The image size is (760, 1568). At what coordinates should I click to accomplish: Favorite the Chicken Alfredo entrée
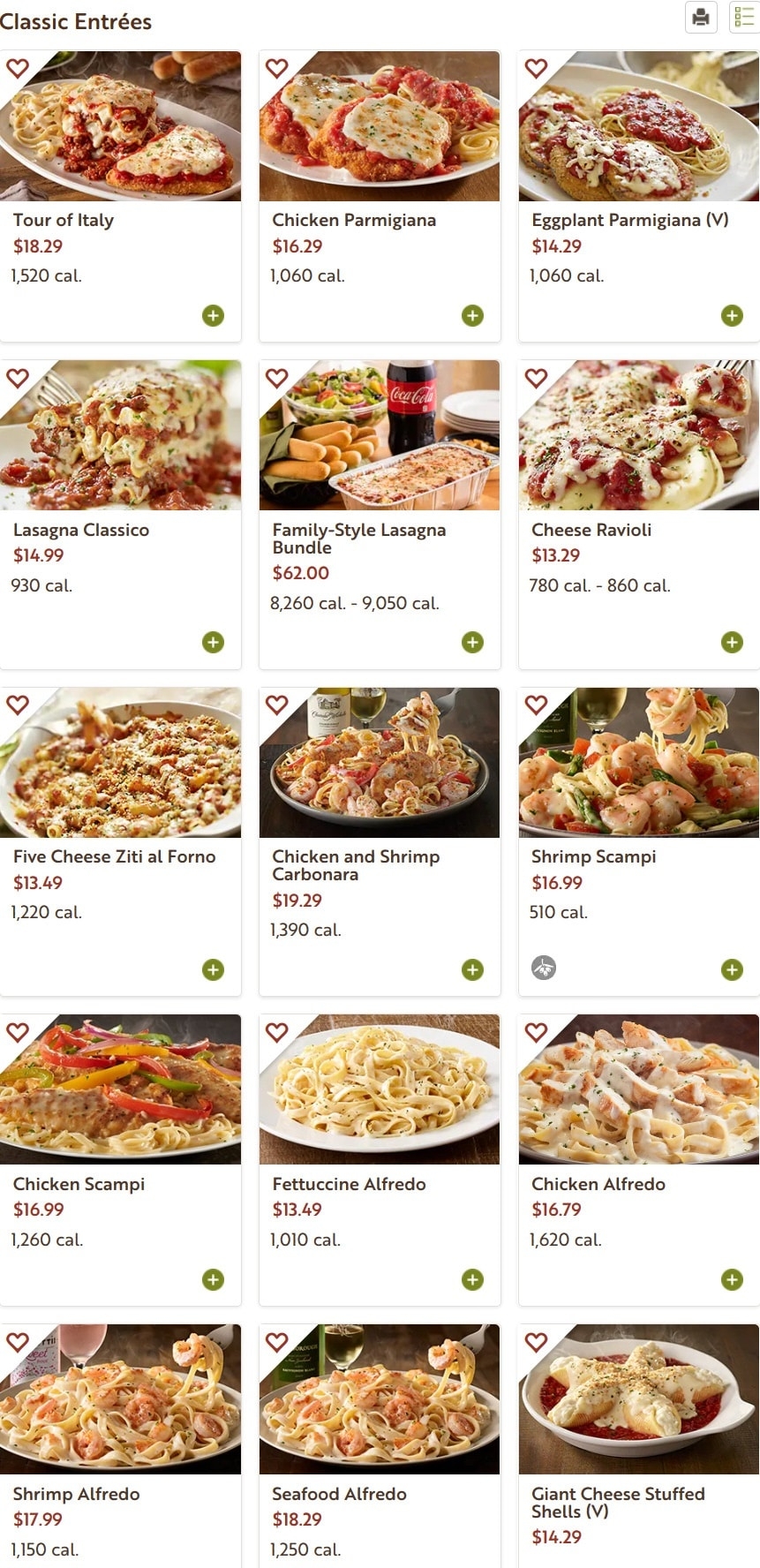click(537, 1031)
